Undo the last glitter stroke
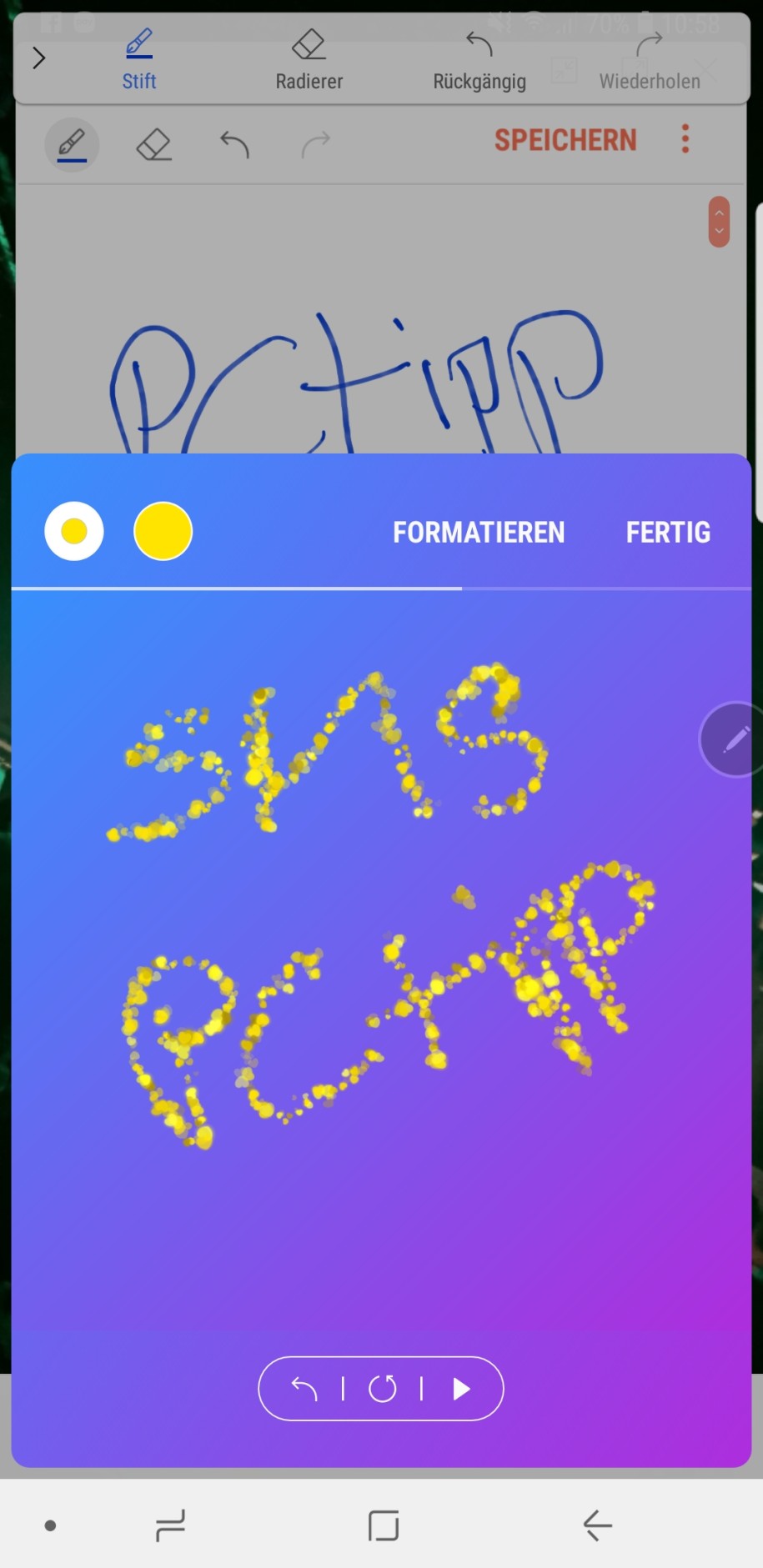Viewport: 763px width, 1568px height. [304, 1388]
